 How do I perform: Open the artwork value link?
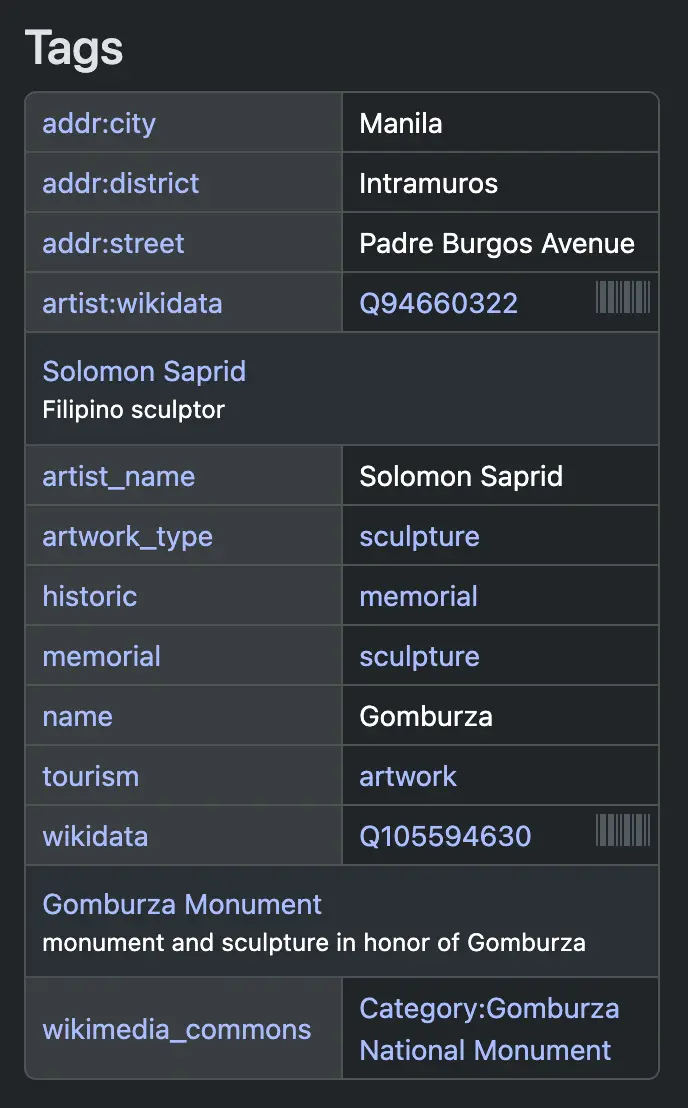[x=408, y=777]
